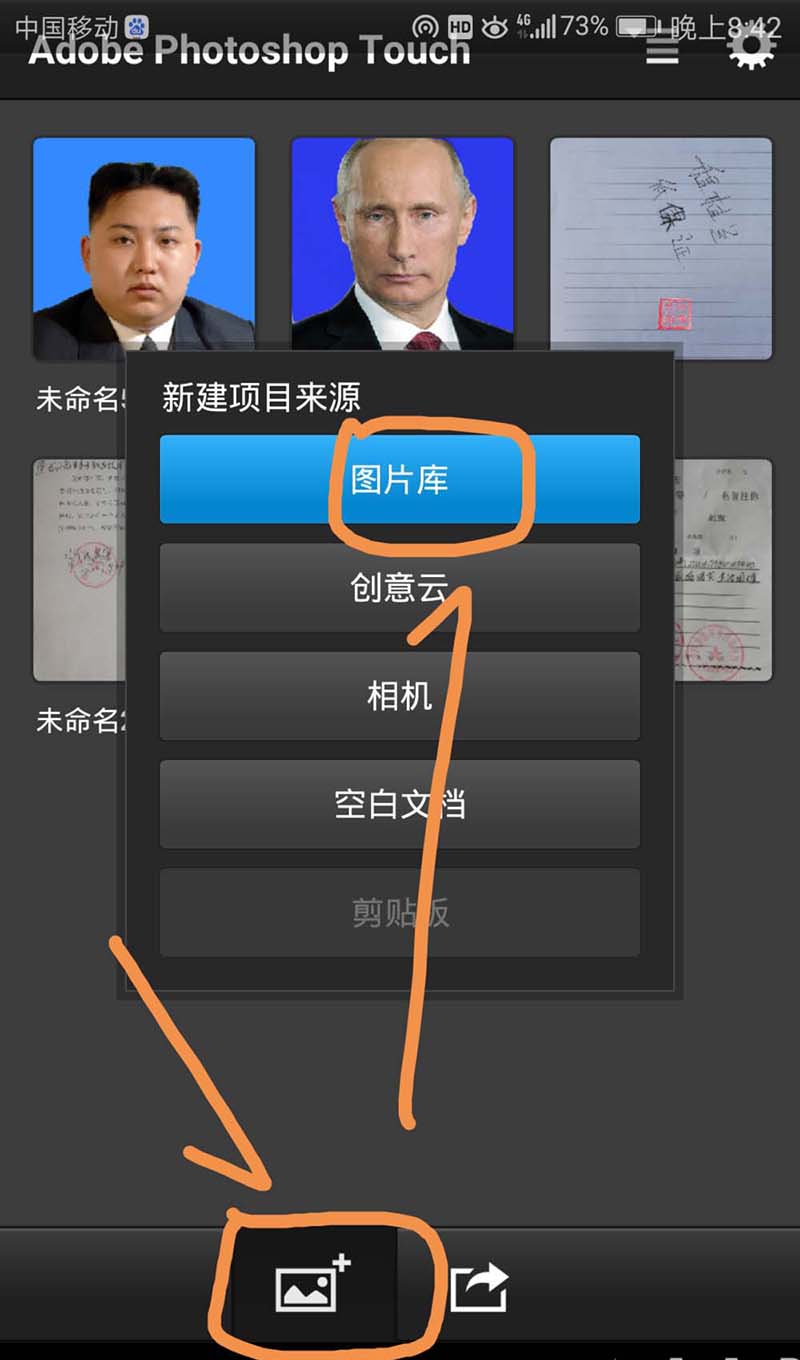Open the handwritten note project with red stamp
The width and height of the screenshot is (800, 1360).
[661, 248]
